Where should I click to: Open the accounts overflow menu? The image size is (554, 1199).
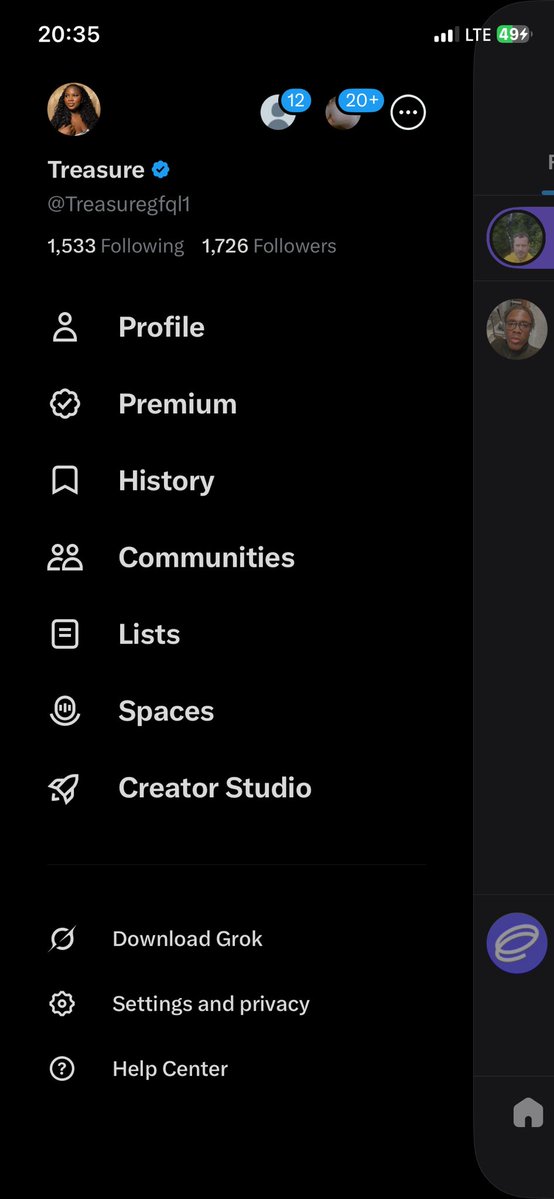pos(408,112)
